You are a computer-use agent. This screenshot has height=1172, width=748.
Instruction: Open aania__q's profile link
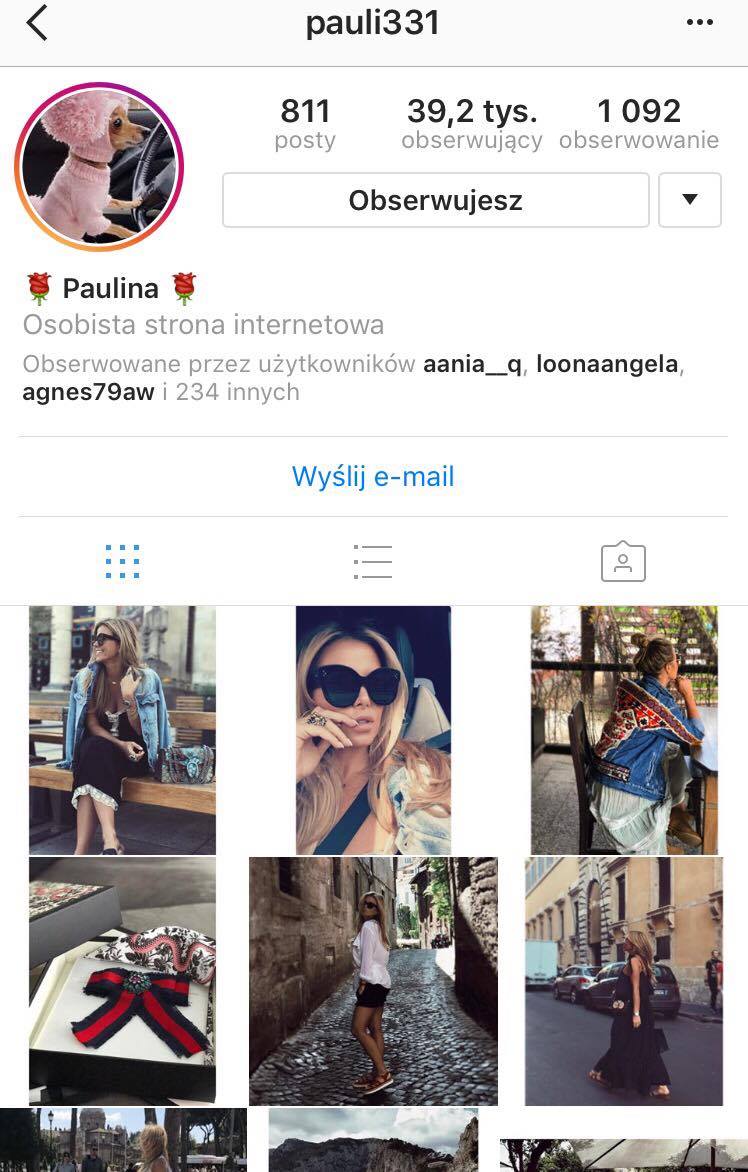472,364
